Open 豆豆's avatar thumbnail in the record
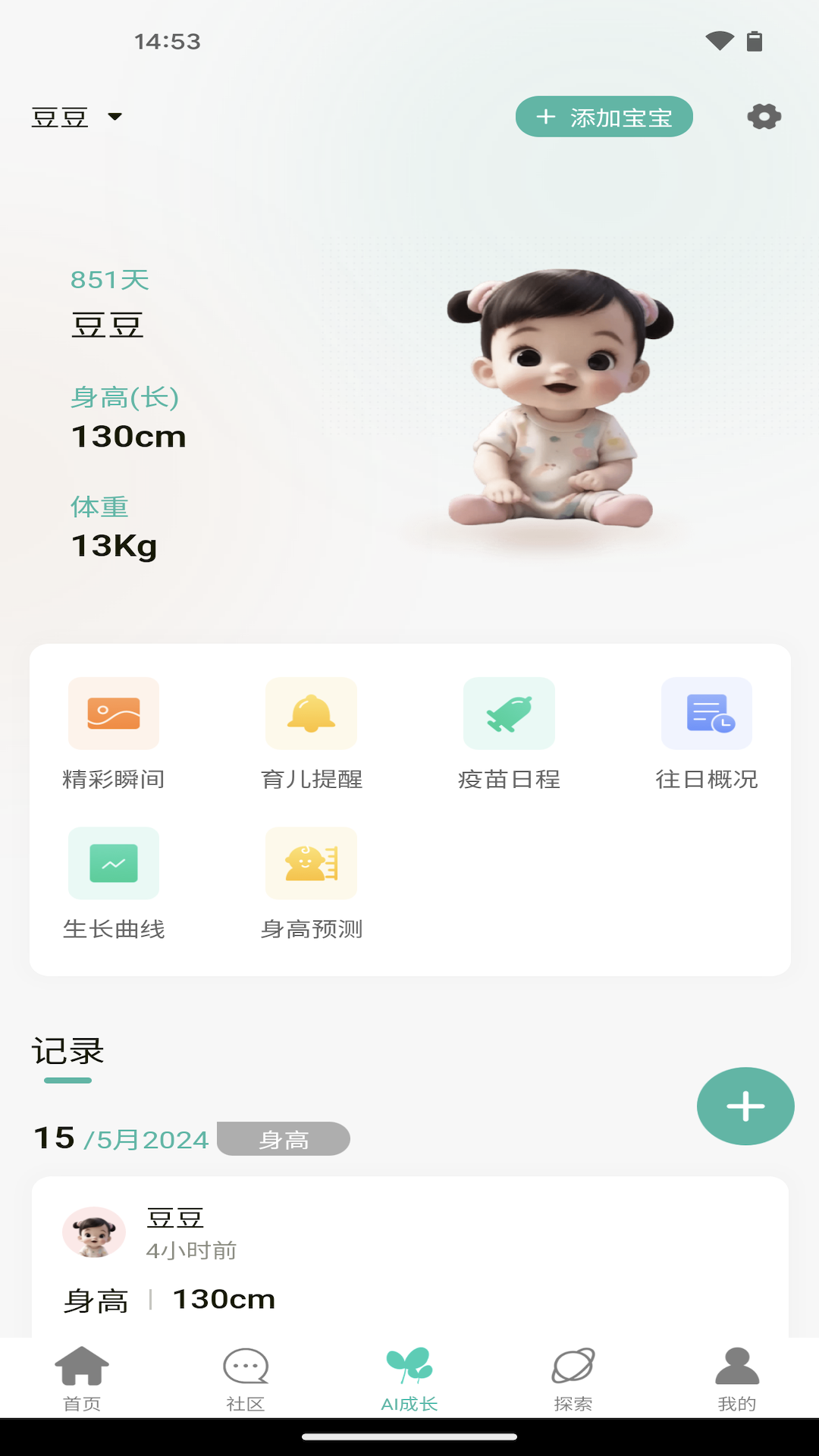The image size is (819, 1456). pos(96,1233)
